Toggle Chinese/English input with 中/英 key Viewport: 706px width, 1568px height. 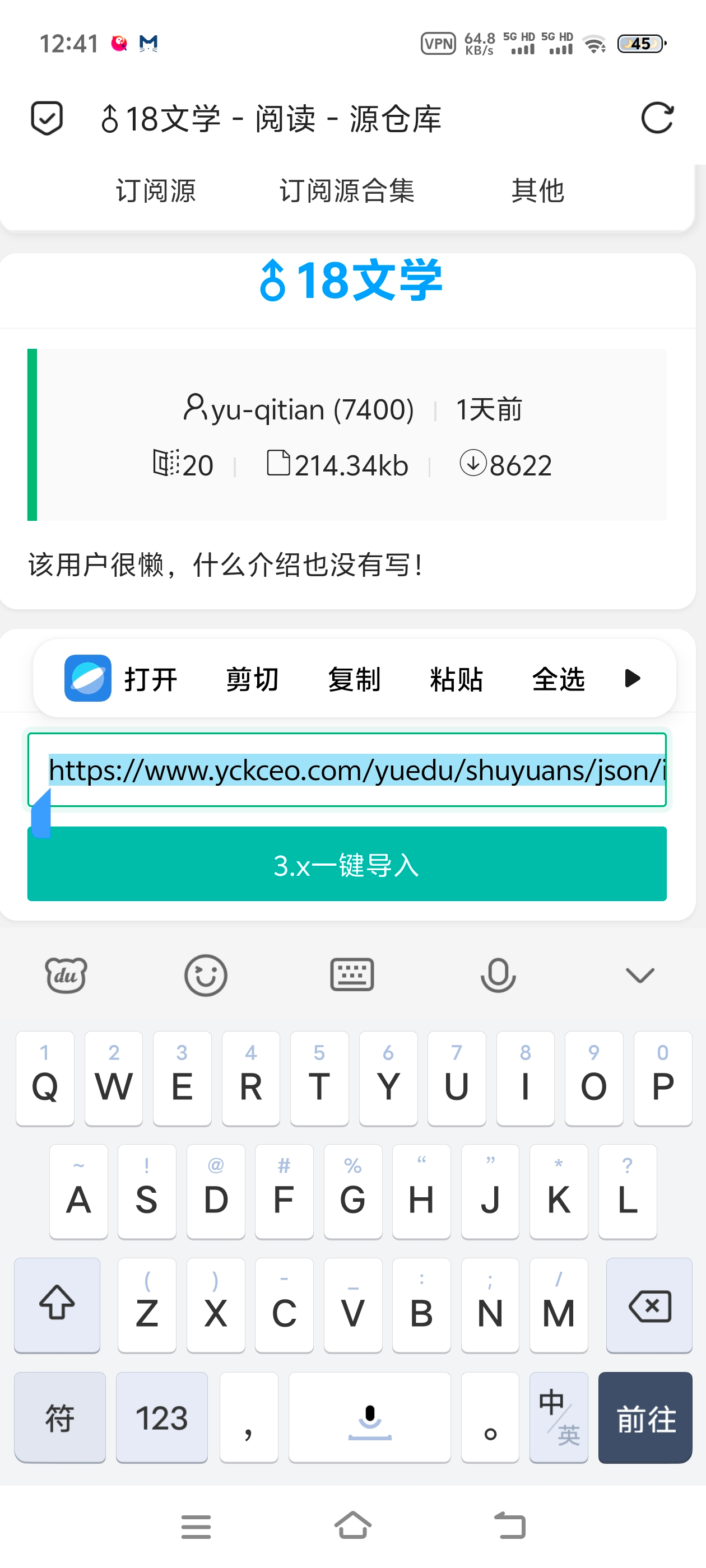coord(559,1418)
